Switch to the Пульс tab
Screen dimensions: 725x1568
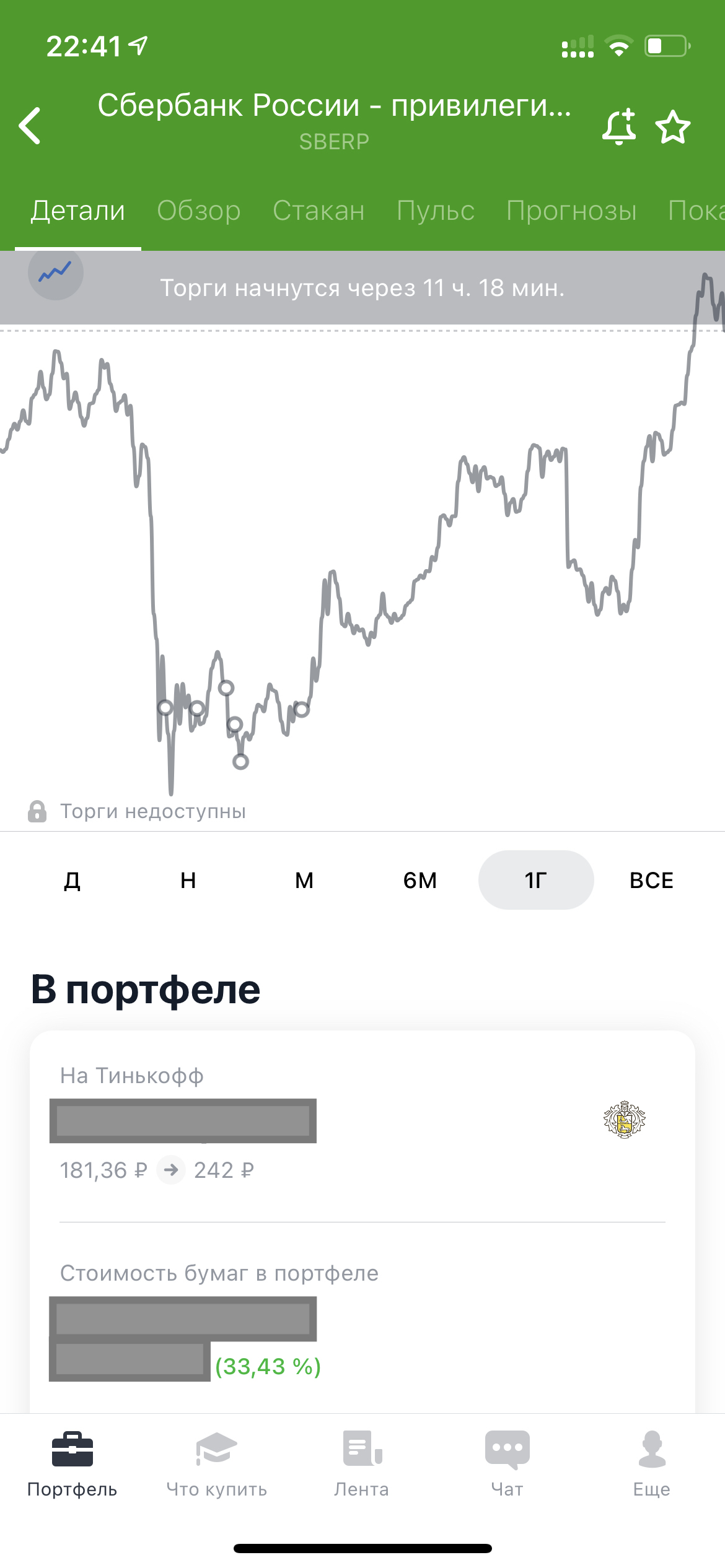click(x=435, y=211)
